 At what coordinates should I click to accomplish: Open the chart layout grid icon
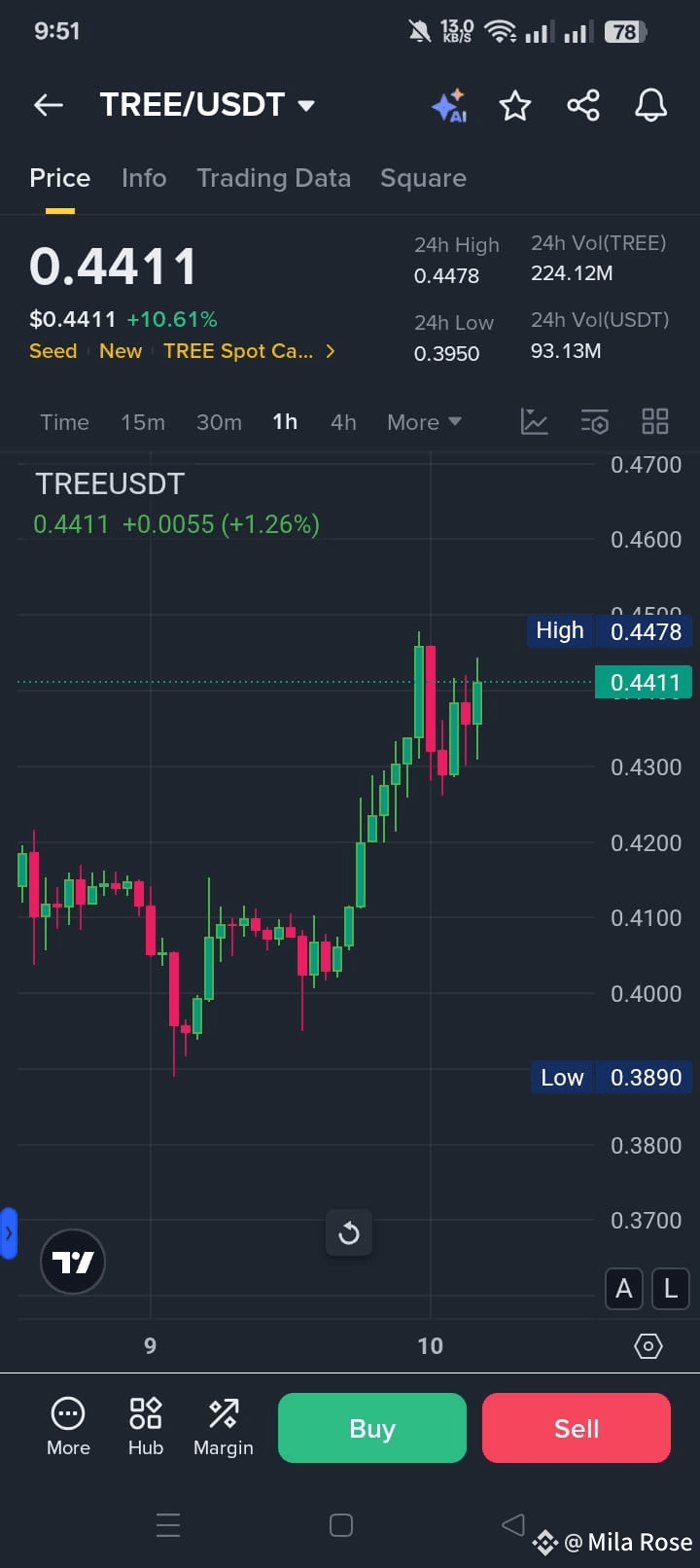654,421
